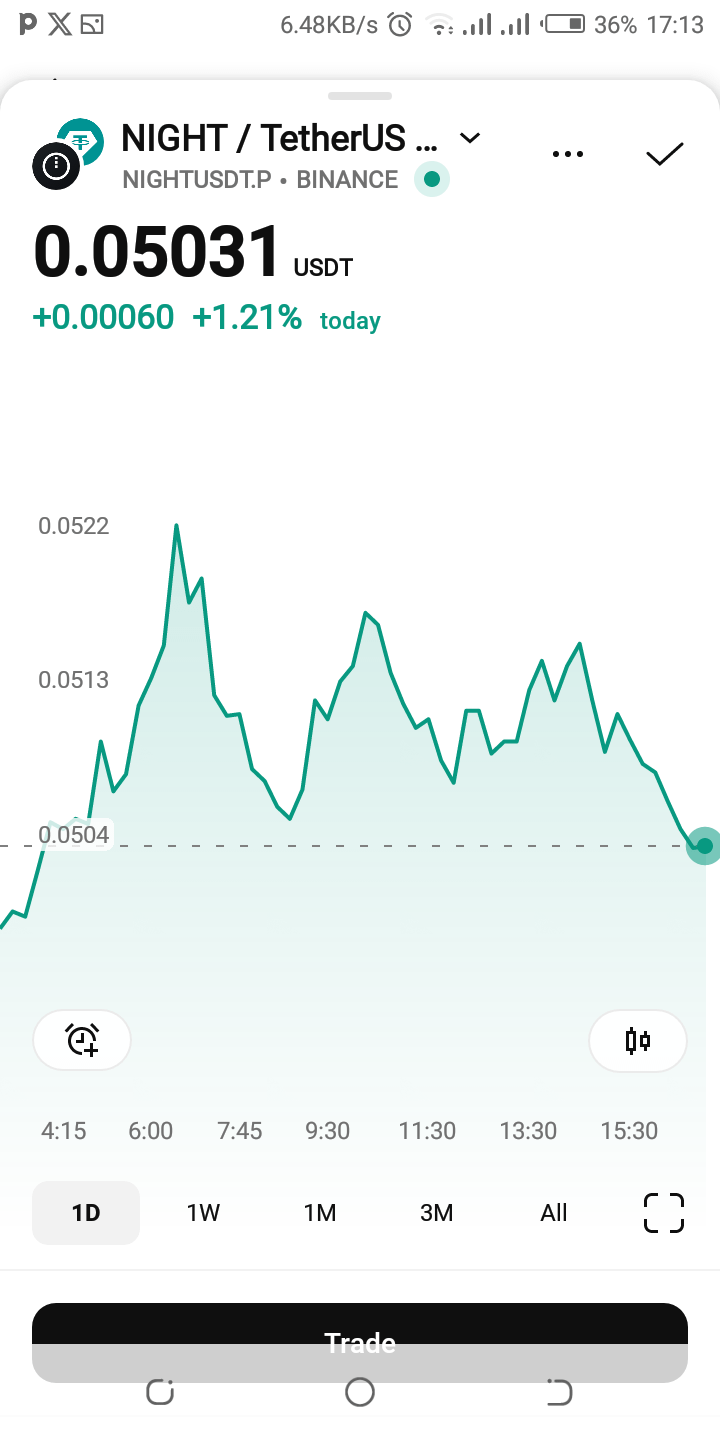The image size is (720, 1440).
Task: Switch to the candlestick chart type
Action: pos(638,1040)
